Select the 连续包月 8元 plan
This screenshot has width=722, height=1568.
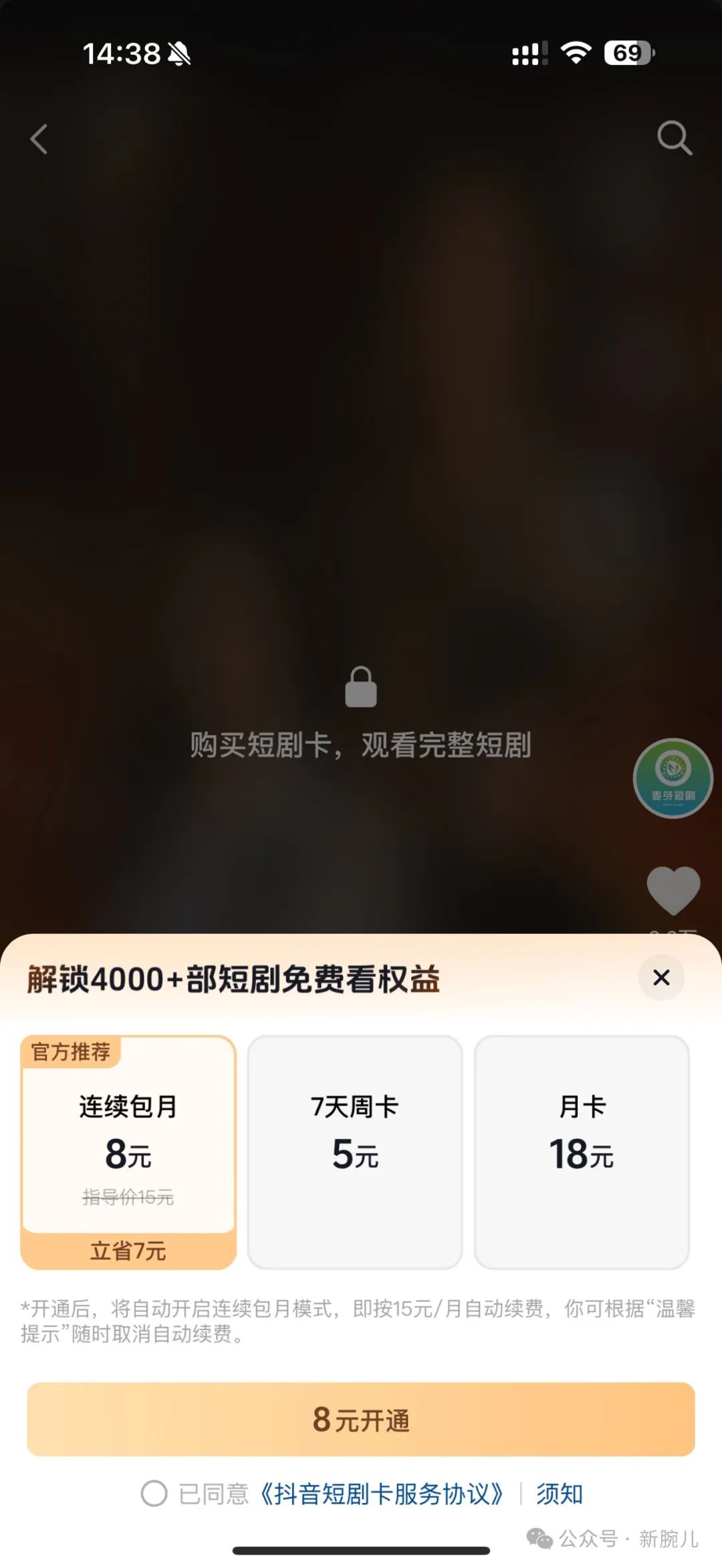(128, 1151)
